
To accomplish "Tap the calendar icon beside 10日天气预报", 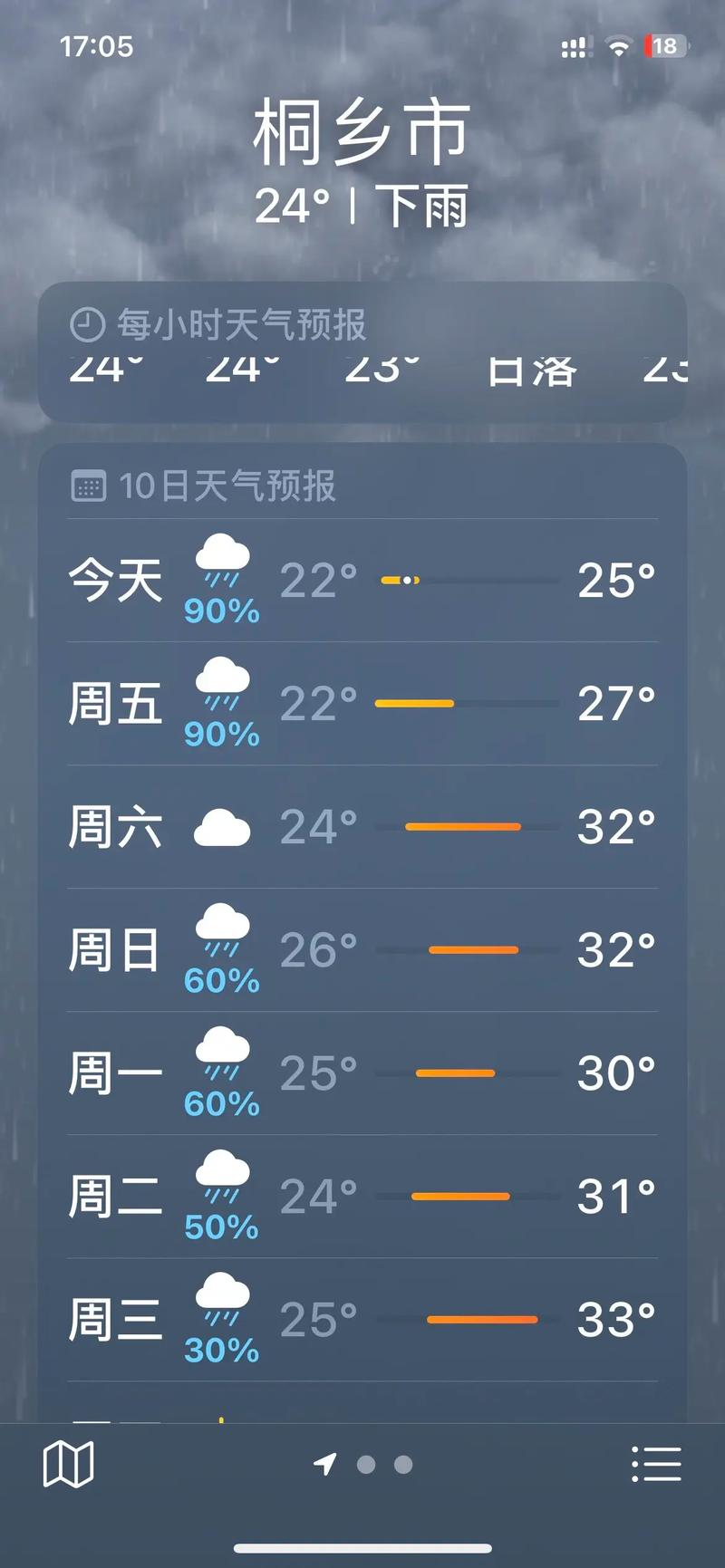I will [x=88, y=486].
